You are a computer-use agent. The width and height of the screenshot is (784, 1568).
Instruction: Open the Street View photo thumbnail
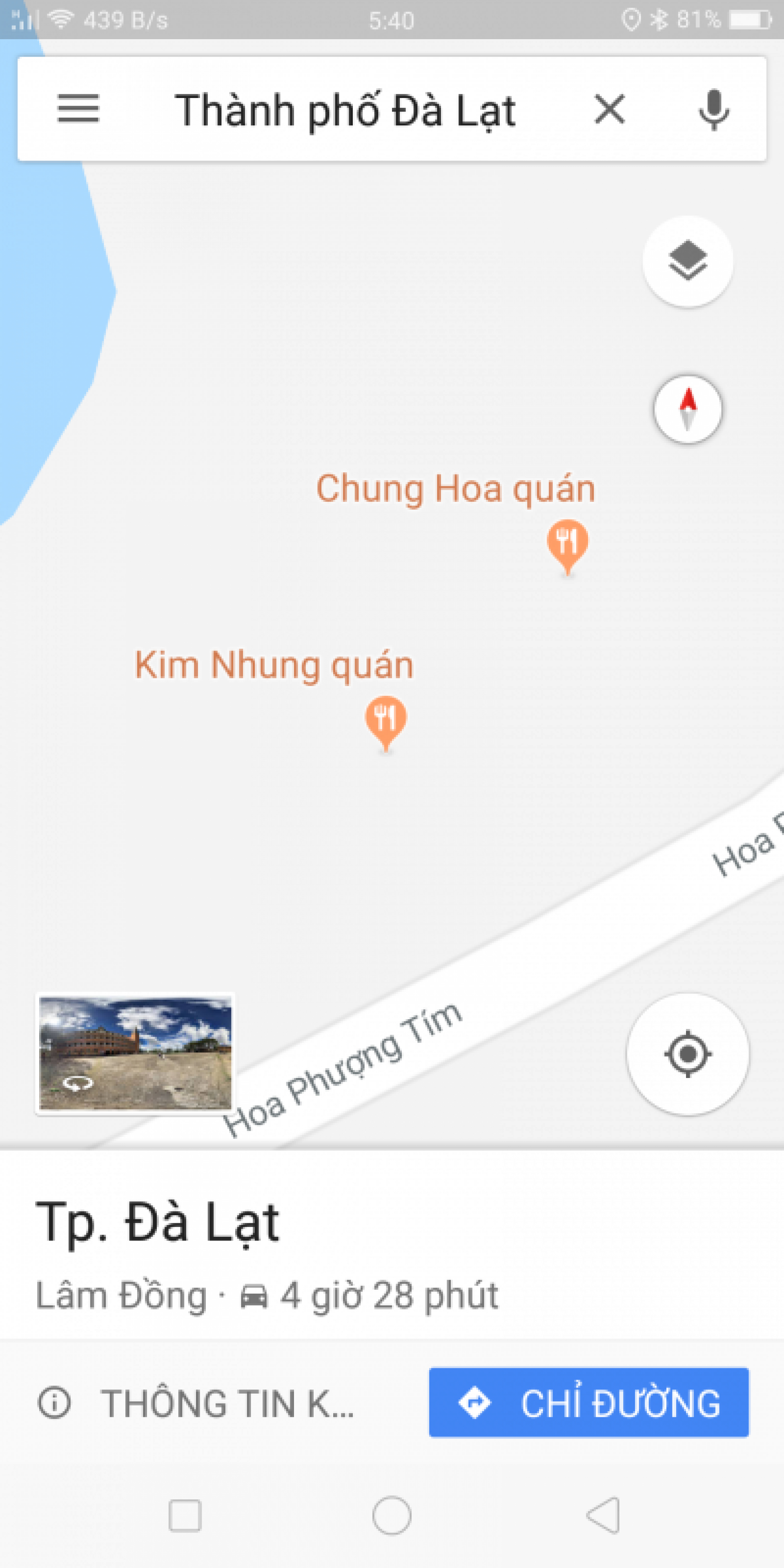tap(135, 1053)
